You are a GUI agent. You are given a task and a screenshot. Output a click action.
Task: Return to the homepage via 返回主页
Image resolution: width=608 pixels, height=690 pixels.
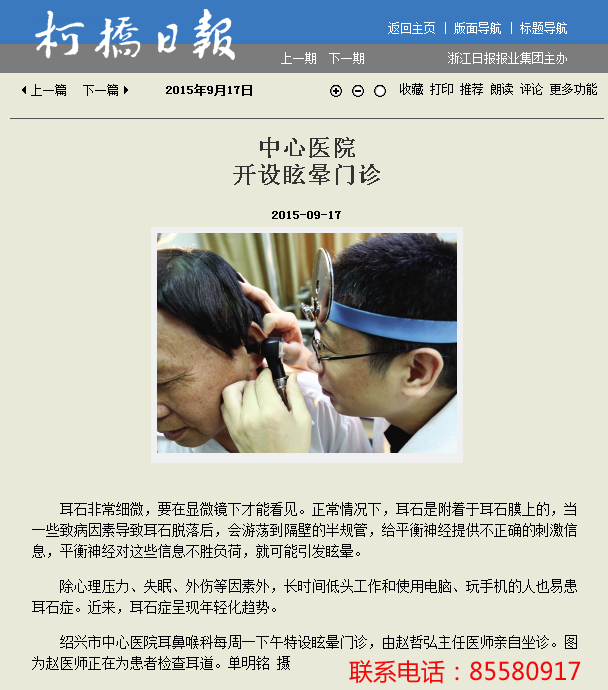pyautogui.click(x=411, y=28)
